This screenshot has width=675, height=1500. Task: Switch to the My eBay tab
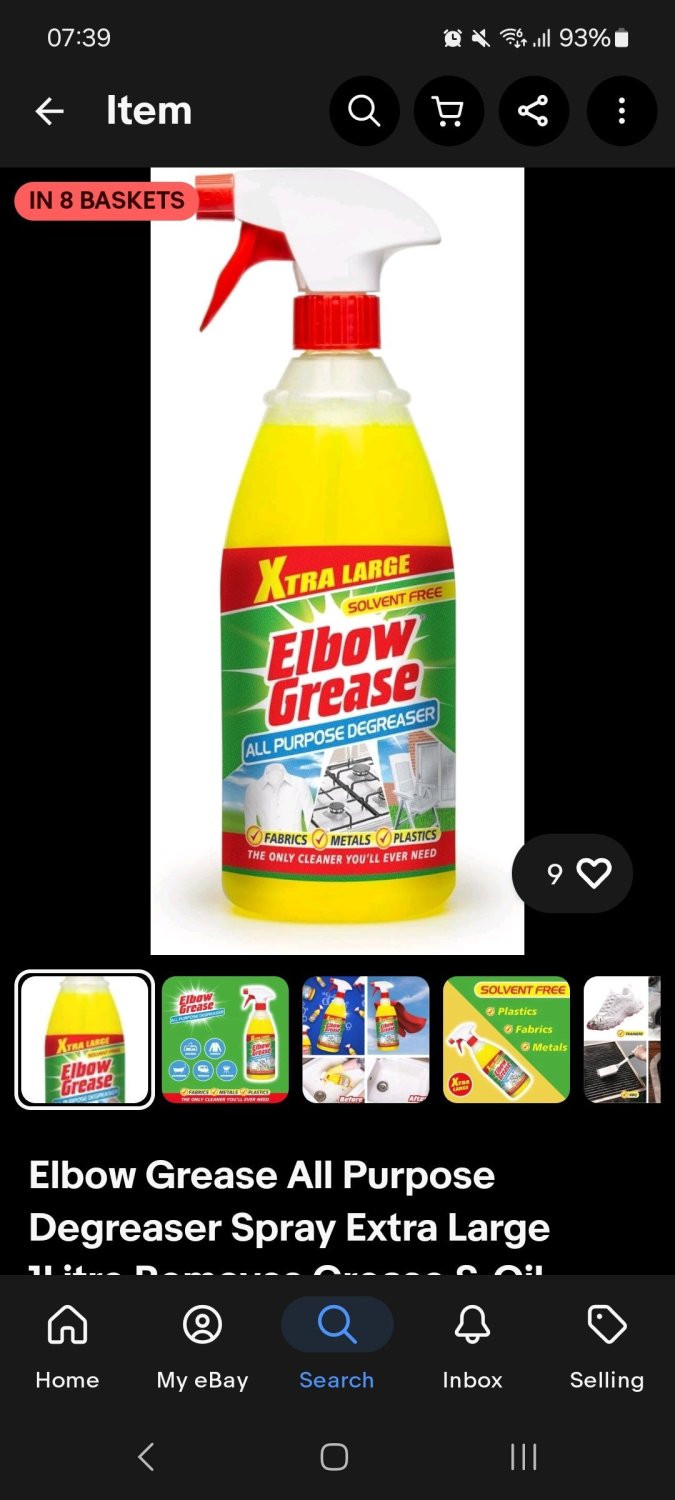tap(202, 1349)
